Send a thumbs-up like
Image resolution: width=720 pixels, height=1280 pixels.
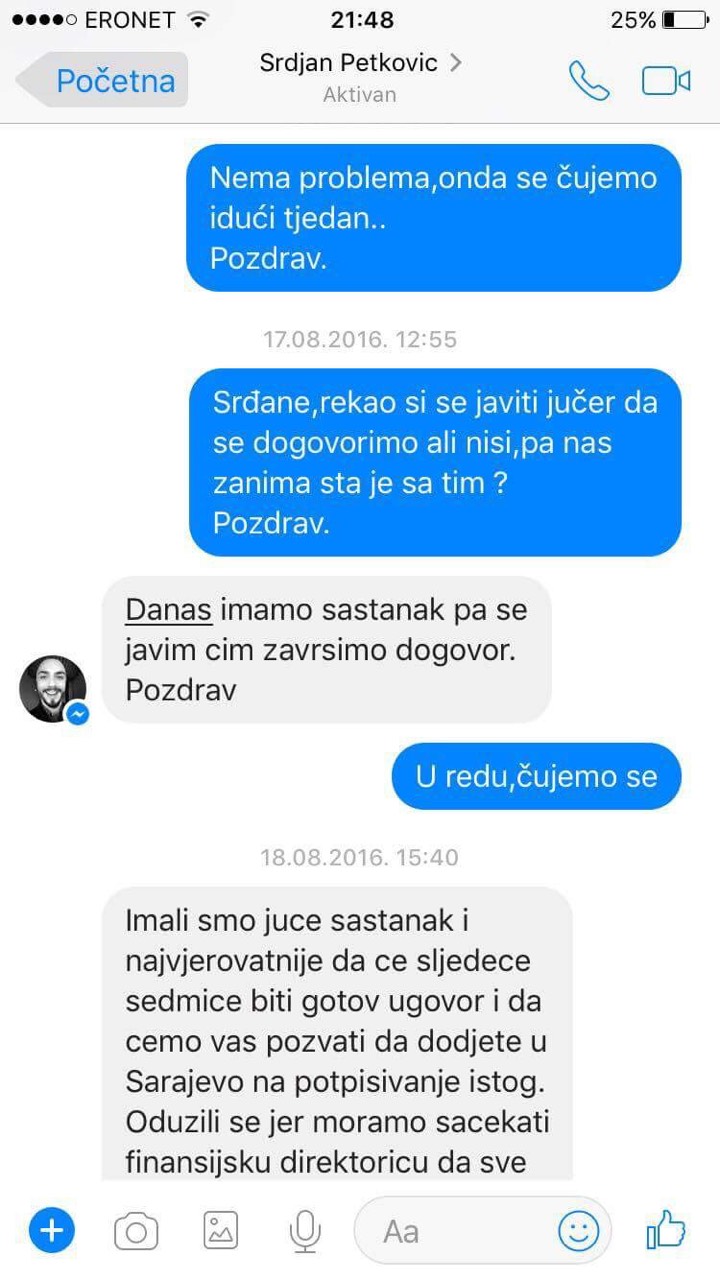666,1230
